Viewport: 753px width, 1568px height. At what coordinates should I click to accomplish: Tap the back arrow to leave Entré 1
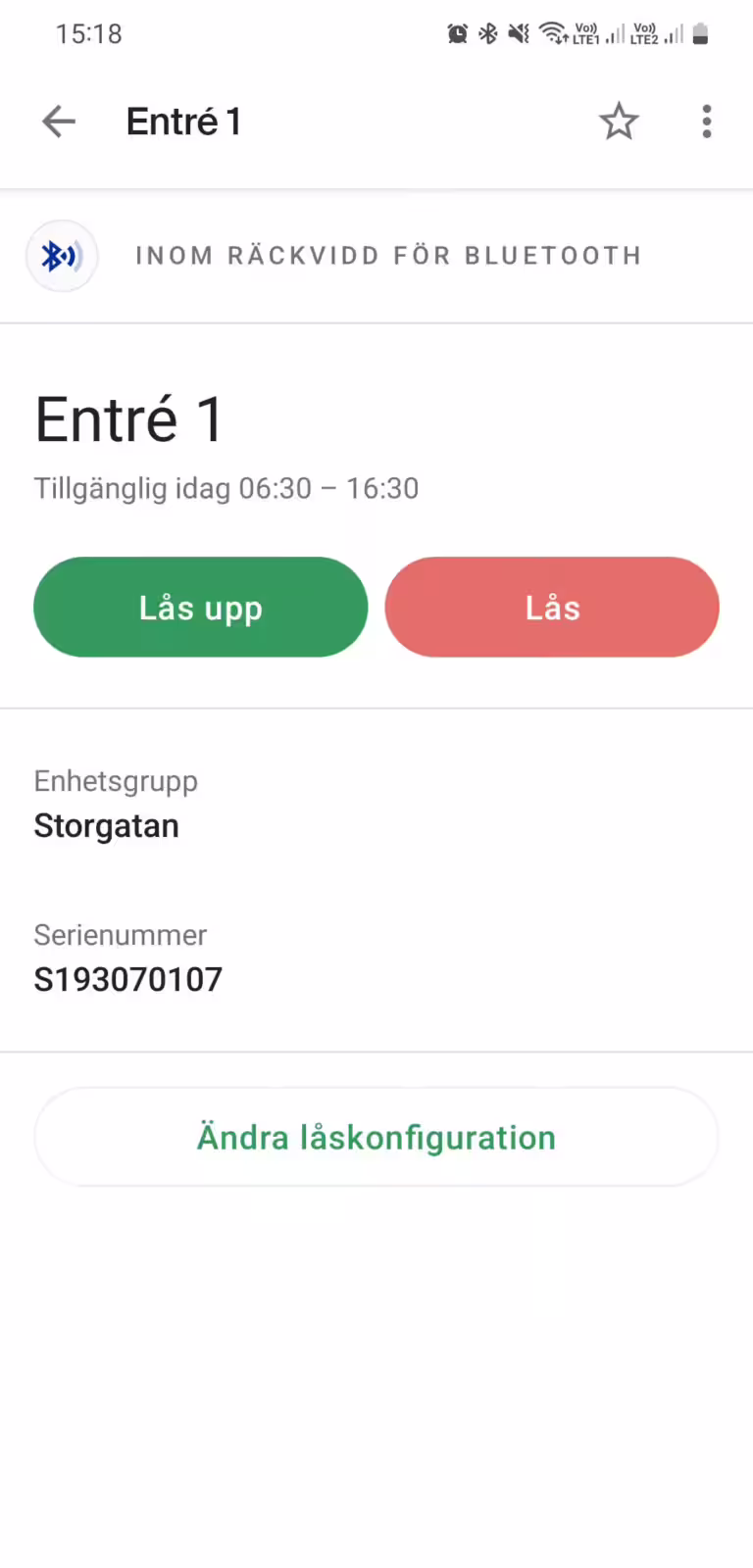tap(58, 121)
